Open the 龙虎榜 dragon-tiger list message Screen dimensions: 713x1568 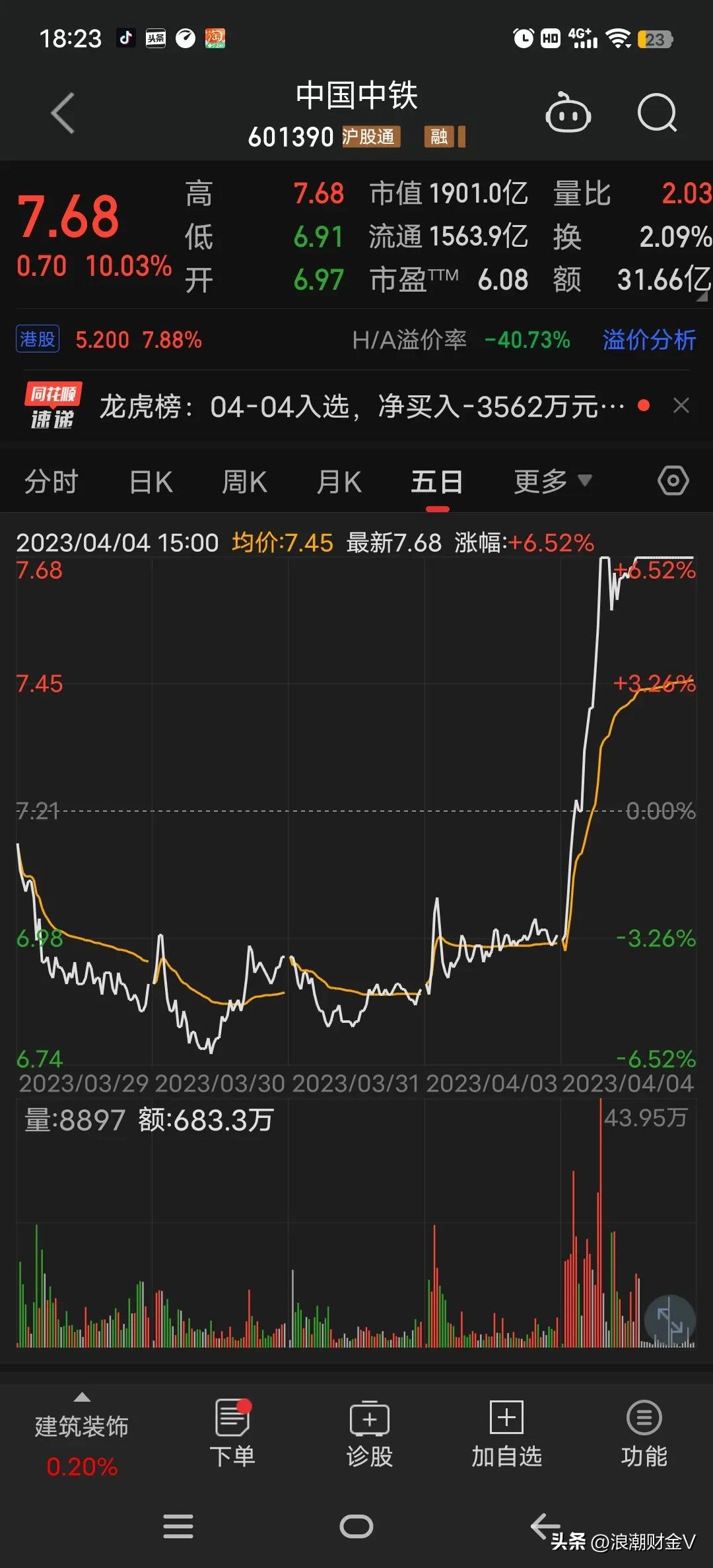356,406
